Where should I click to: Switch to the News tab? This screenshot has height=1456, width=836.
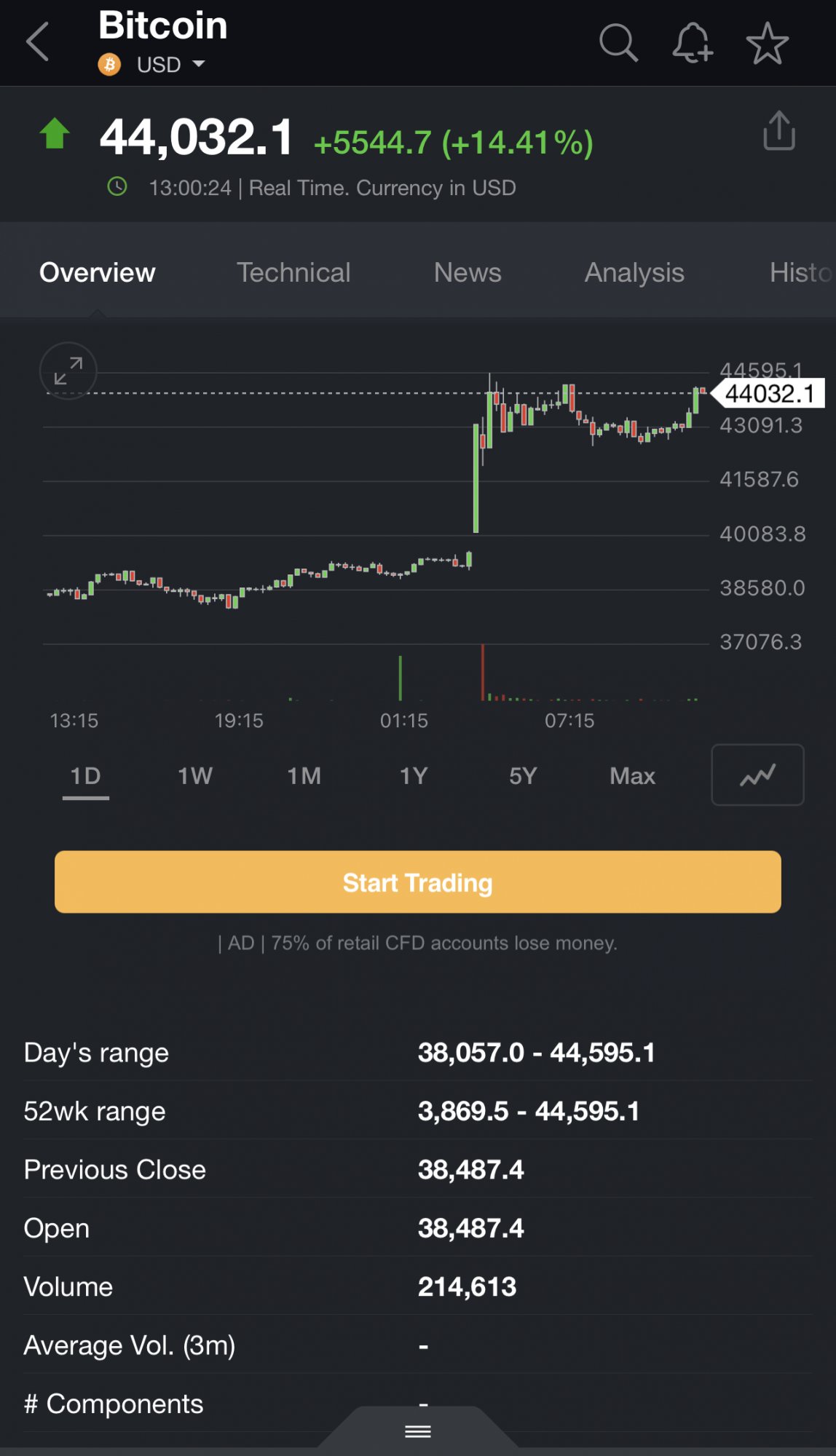pyautogui.click(x=468, y=273)
